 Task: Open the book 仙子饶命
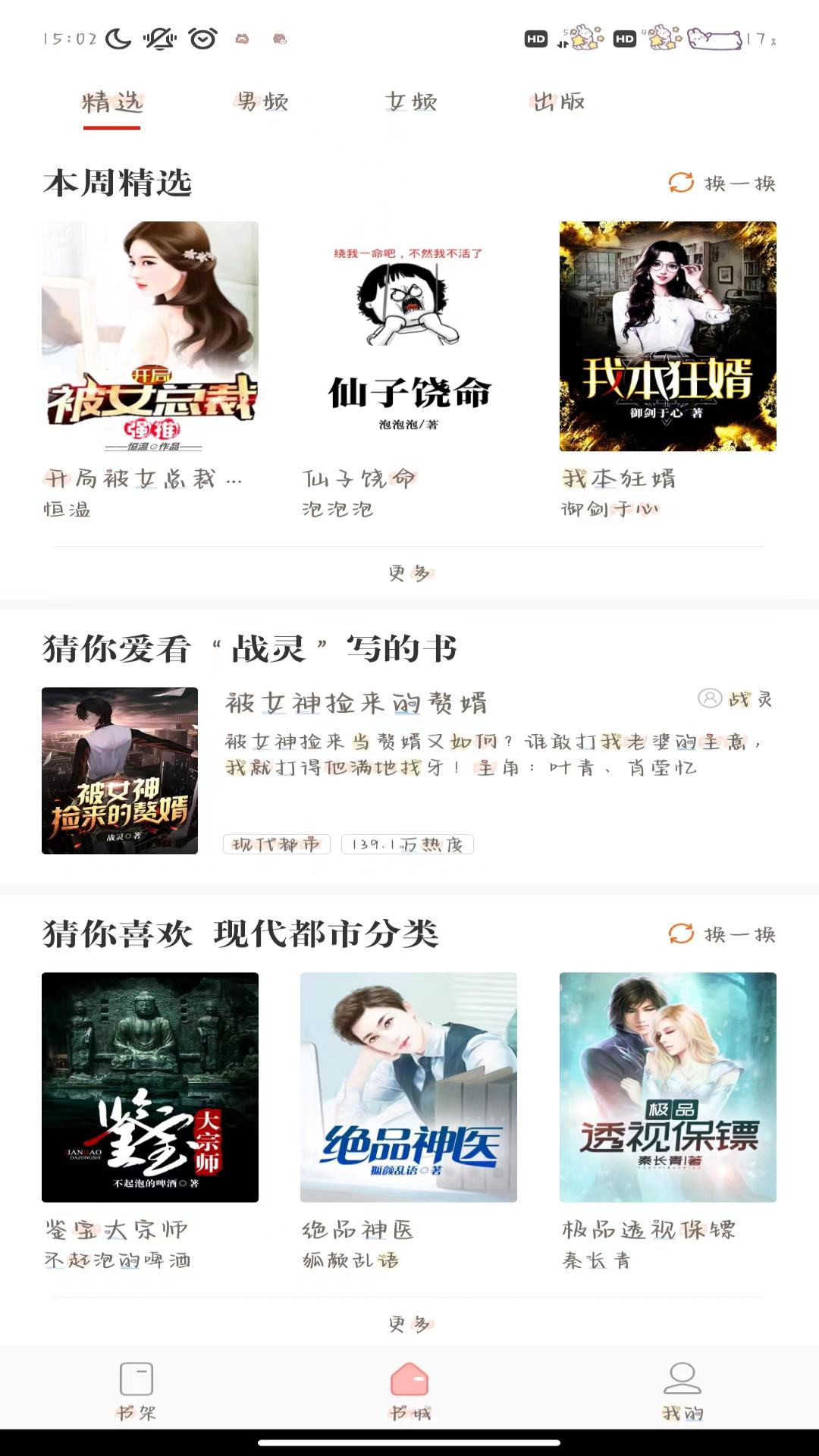[x=409, y=337]
